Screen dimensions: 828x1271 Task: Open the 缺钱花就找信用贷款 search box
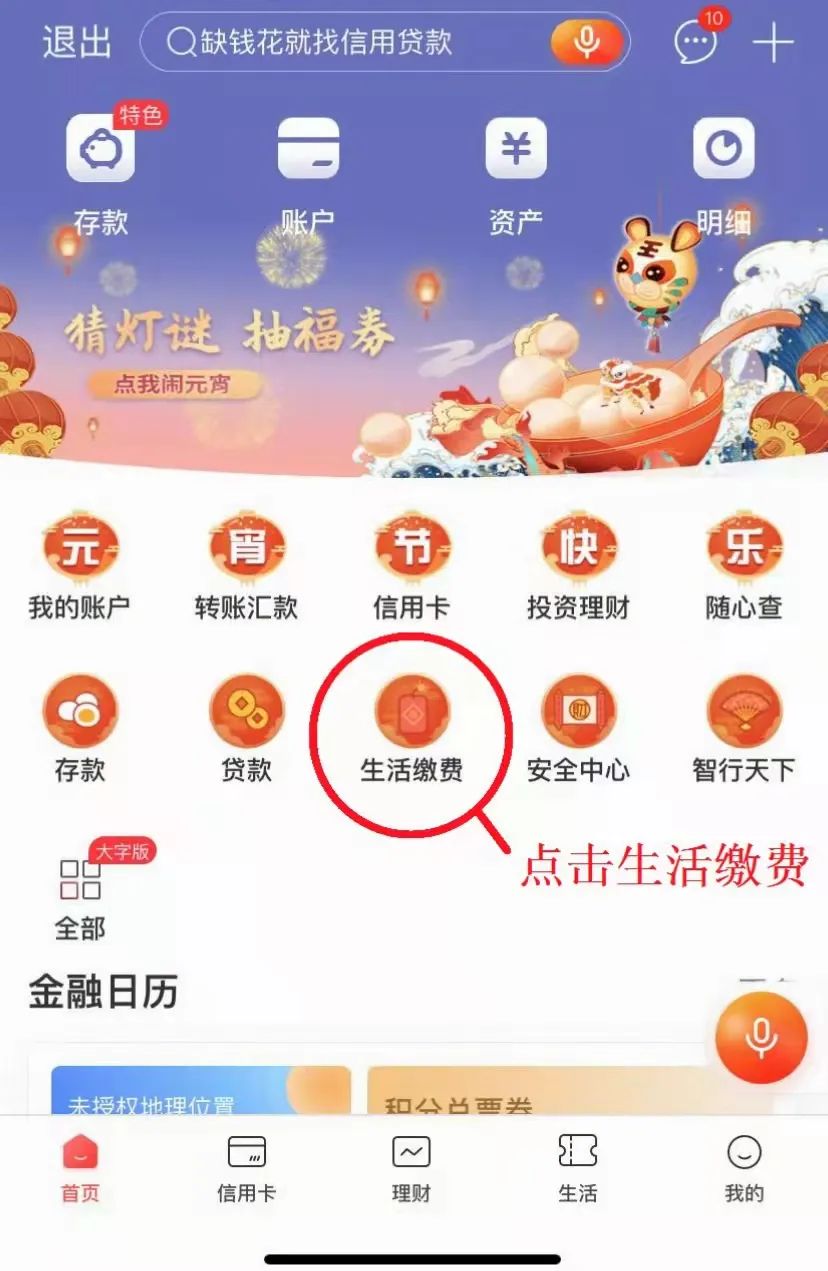340,42
